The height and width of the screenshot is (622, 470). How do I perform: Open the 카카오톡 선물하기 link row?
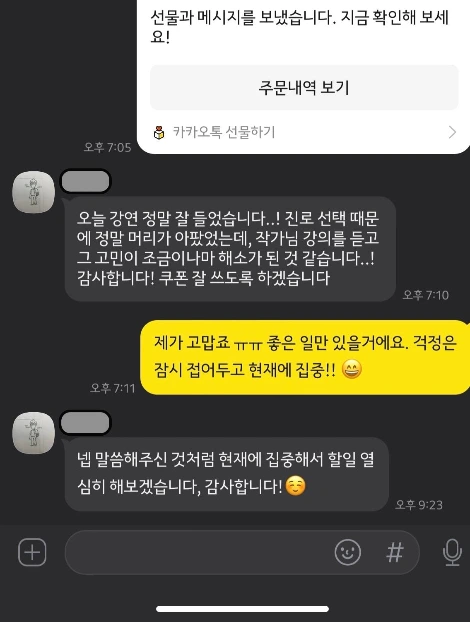[304, 132]
